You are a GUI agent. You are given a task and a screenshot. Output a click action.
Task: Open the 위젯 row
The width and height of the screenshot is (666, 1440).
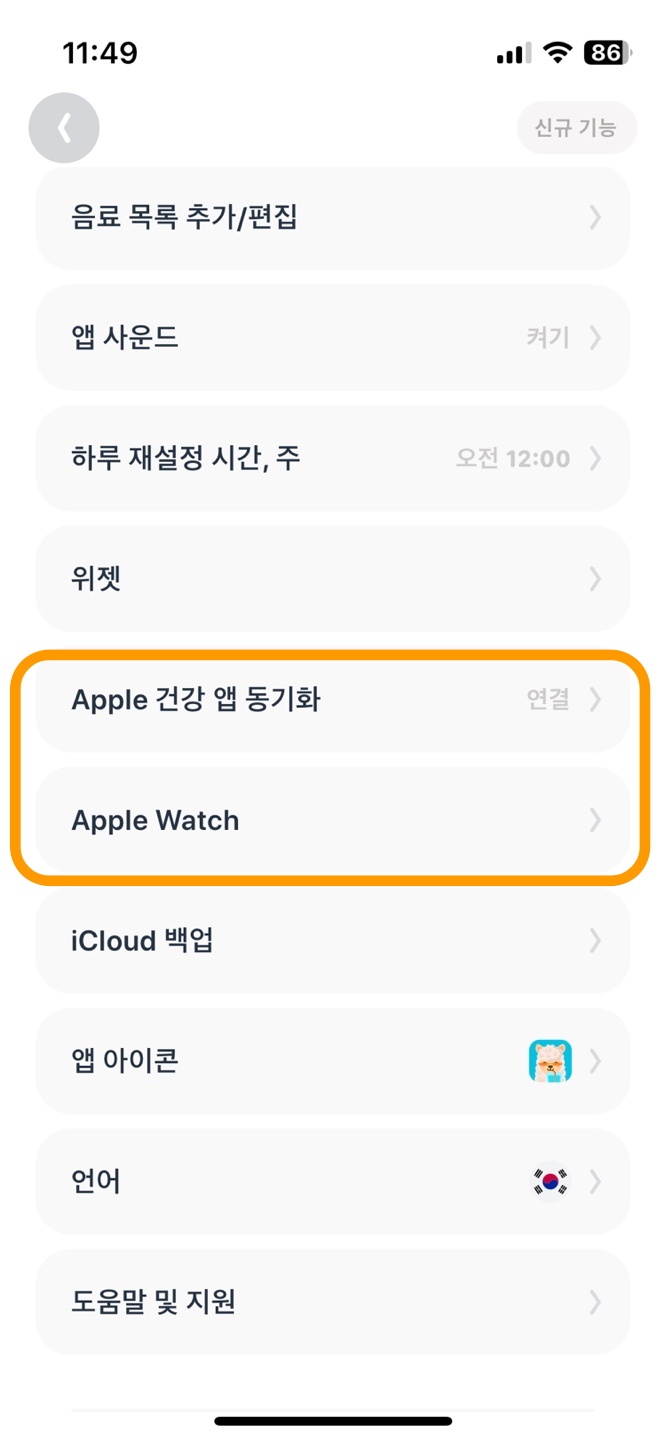(x=333, y=579)
